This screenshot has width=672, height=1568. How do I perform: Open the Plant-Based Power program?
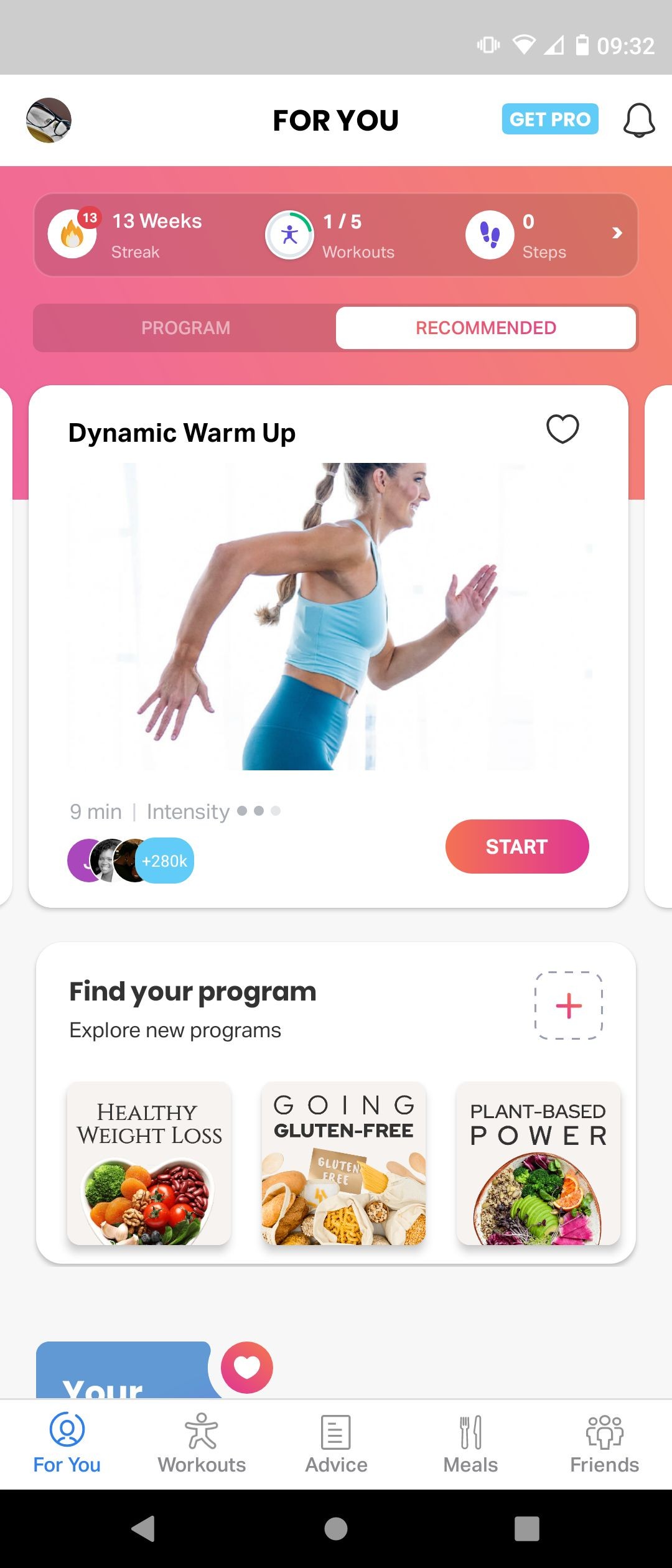(538, 1164)
